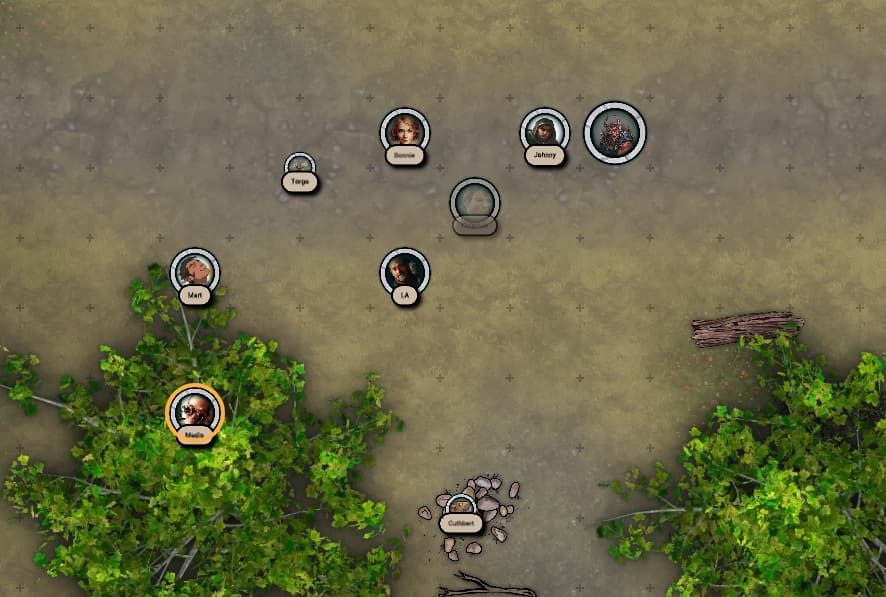Tap the faded semi-transparent token
Image resolution: width=886 pixels, height=597 pixels.
click(x=475, y=202)
